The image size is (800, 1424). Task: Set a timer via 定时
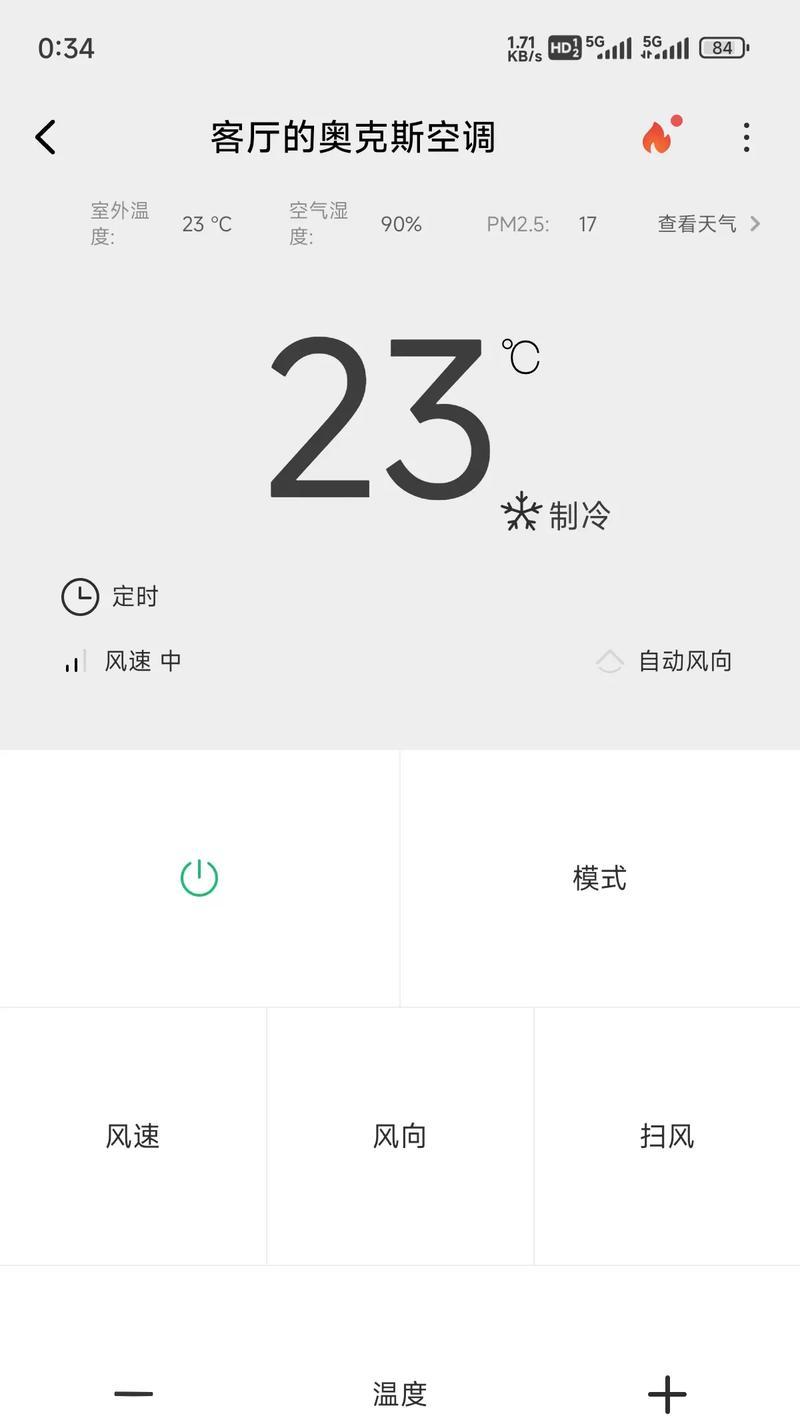click(x=110, y=596)
